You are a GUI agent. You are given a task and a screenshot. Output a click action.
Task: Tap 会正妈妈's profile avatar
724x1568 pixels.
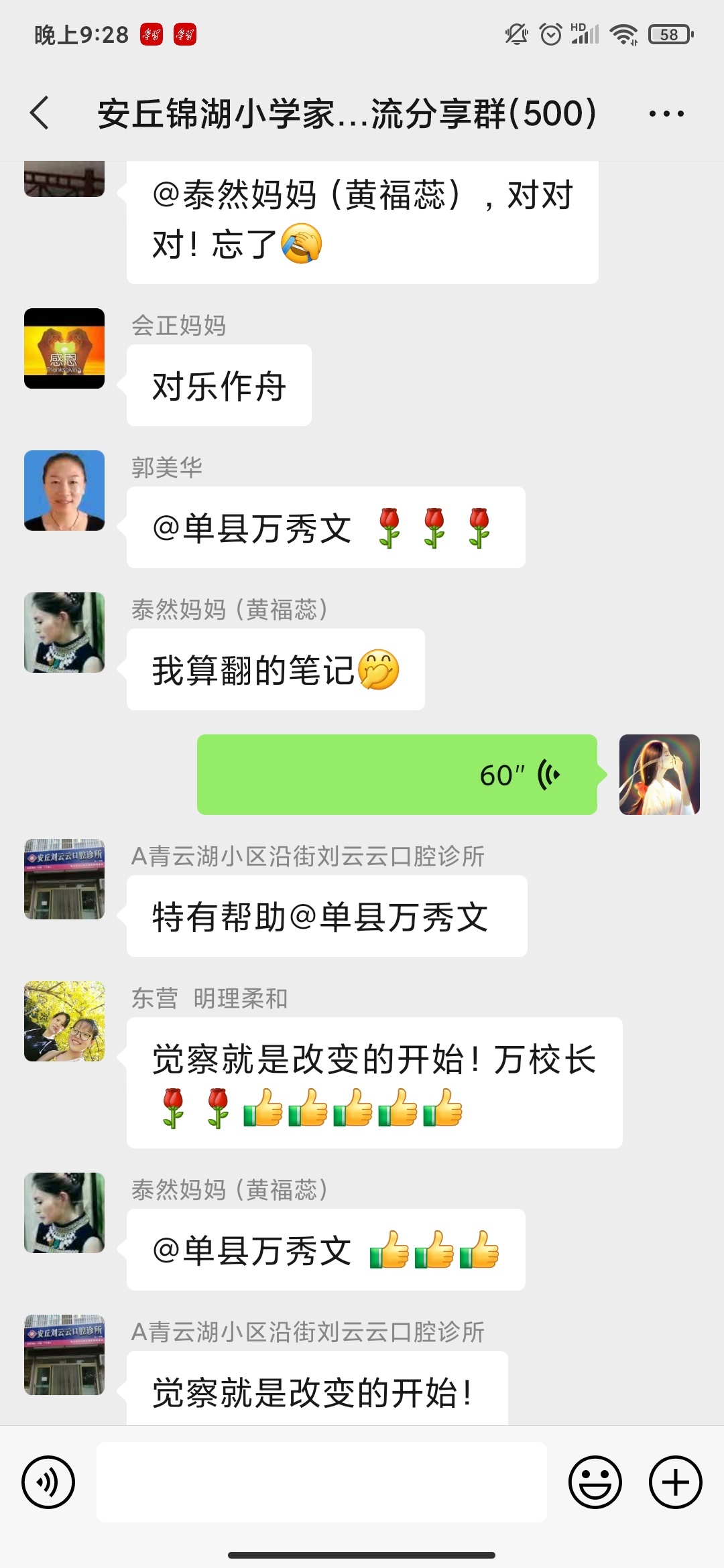[64, 348]
